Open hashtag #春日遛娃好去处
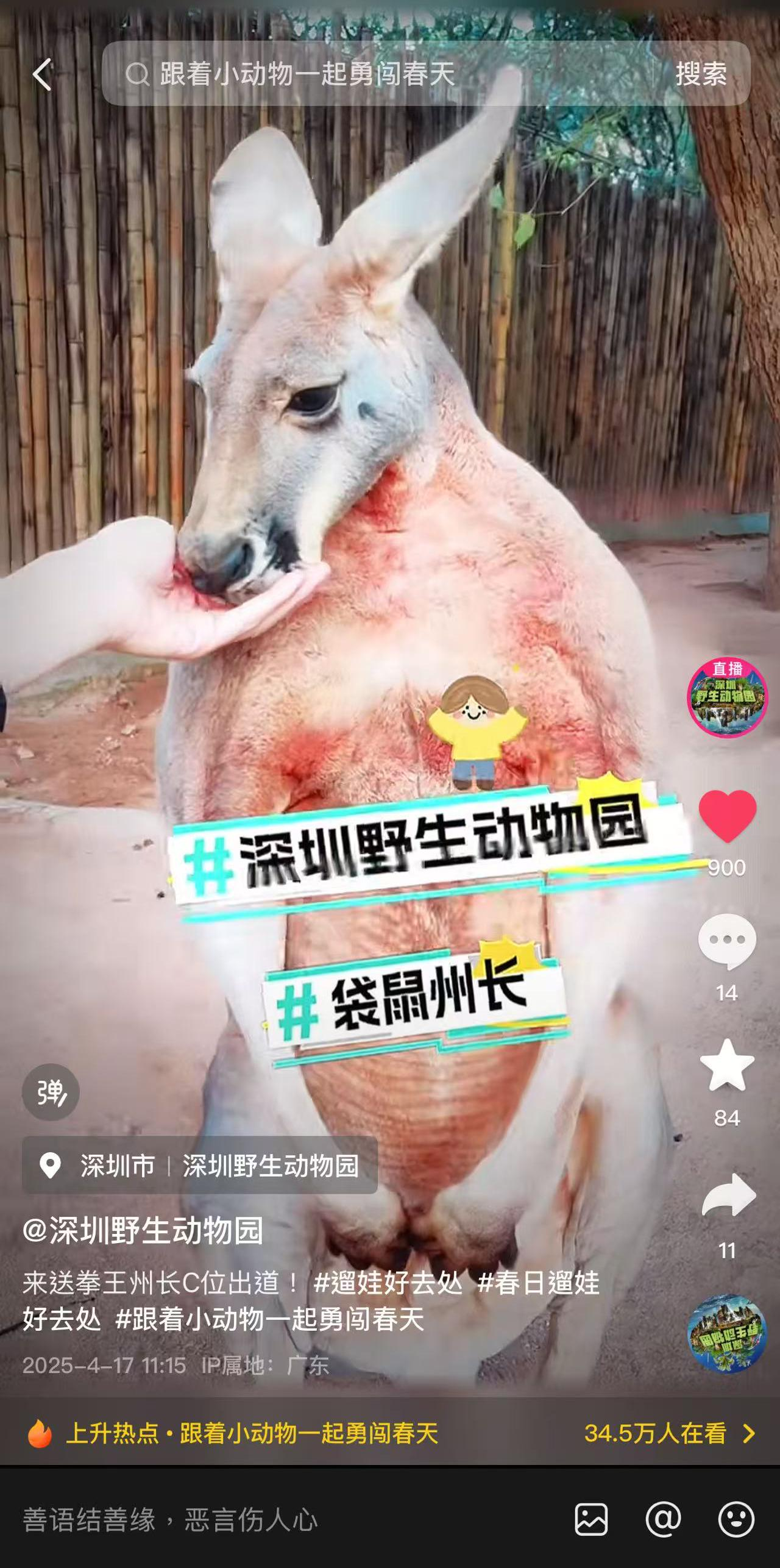 539,1283
